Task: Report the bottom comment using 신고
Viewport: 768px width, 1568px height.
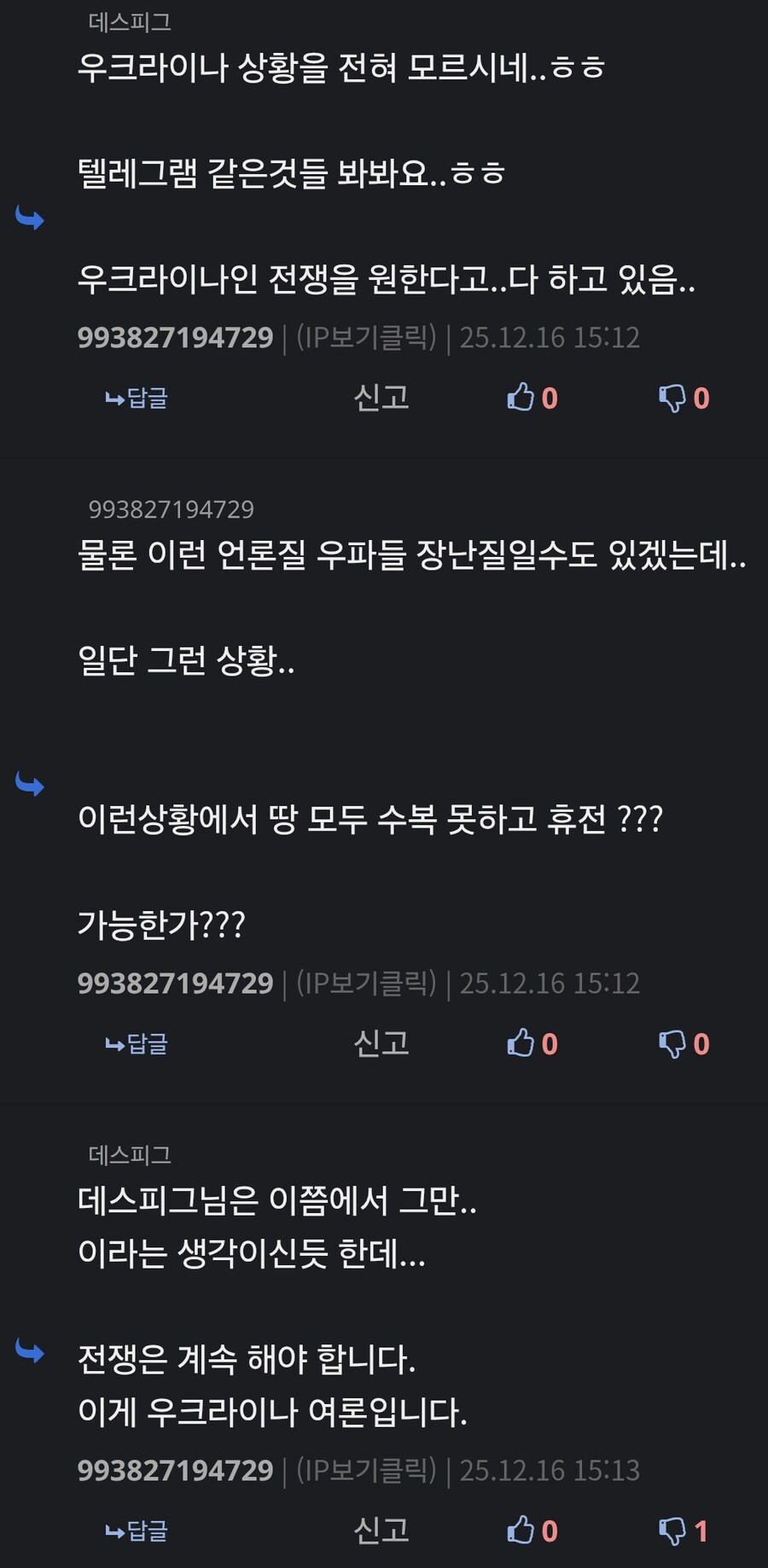Action: (x=381, y=1530)
